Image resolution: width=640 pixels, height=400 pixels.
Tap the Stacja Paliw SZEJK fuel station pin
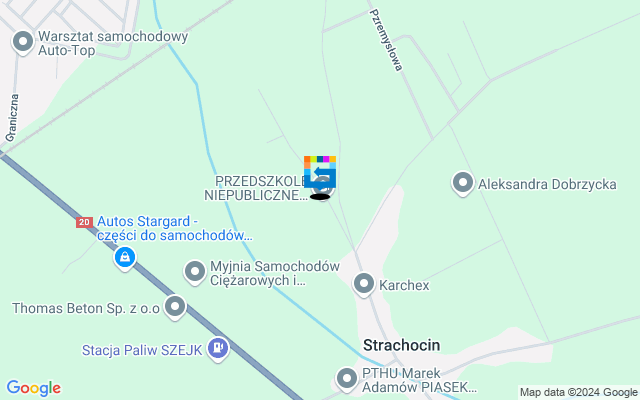[x=219, y=349]
